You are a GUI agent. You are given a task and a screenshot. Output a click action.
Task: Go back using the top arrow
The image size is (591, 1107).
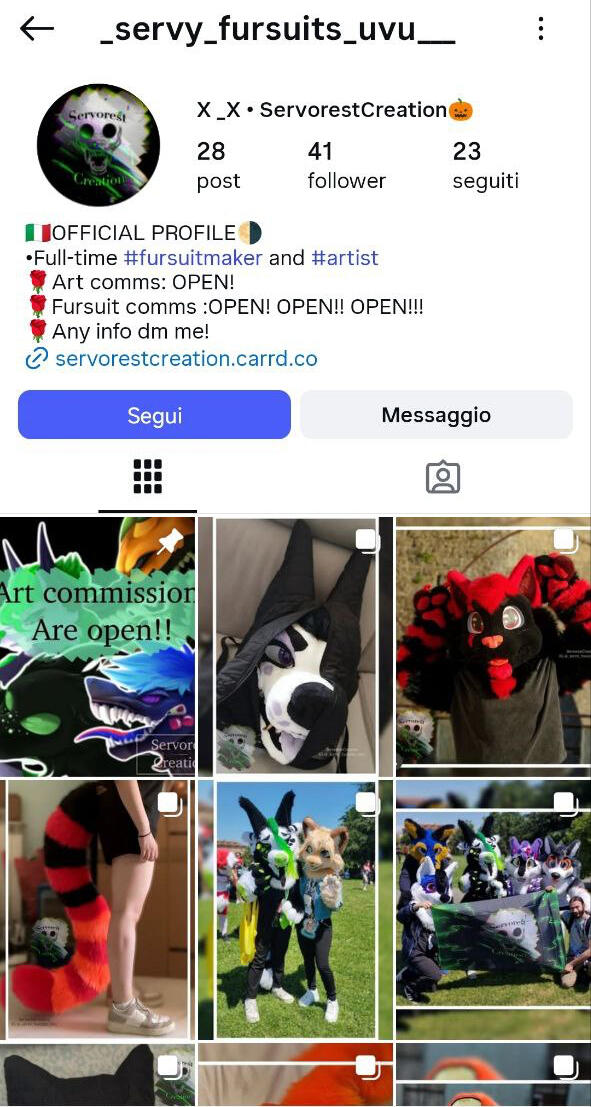click(37, 29)
